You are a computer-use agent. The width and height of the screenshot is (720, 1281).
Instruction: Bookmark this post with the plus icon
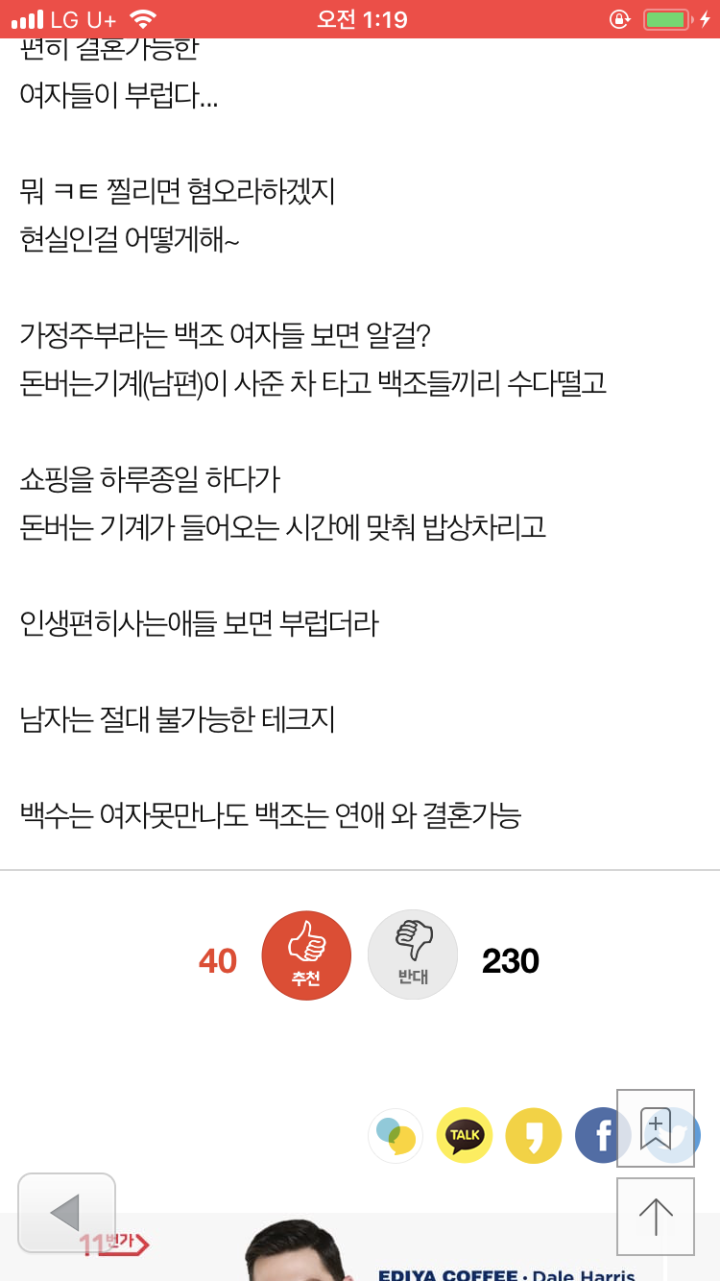point(655,1128)
